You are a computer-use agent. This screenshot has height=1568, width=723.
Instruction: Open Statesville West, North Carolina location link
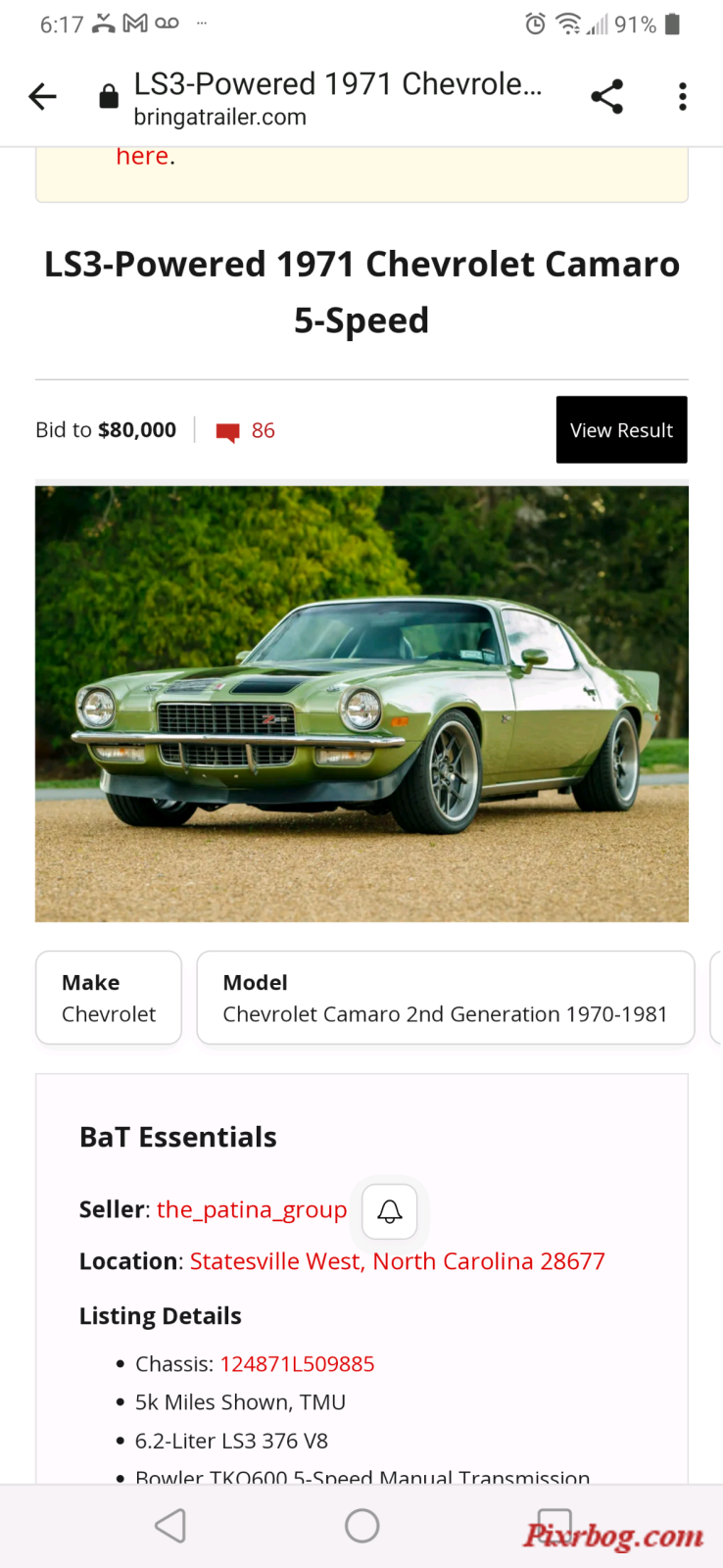398,1261
